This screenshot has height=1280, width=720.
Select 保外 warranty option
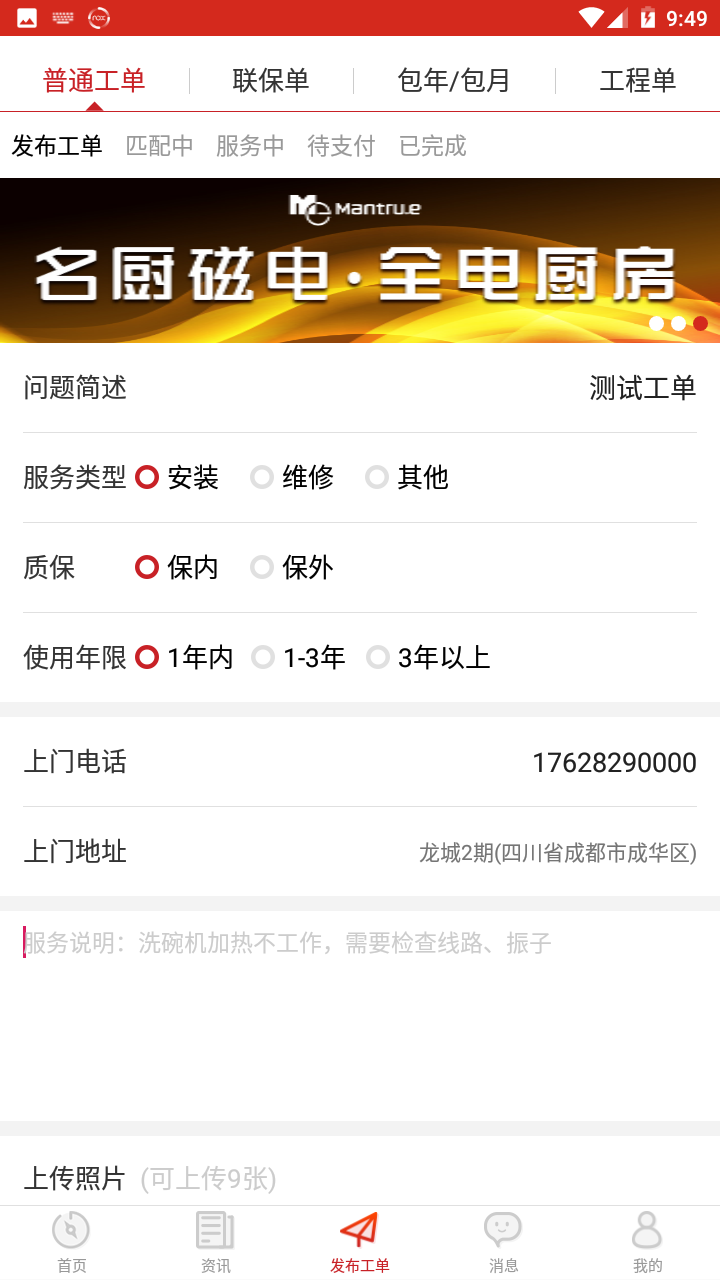click(x=292, y=568)
